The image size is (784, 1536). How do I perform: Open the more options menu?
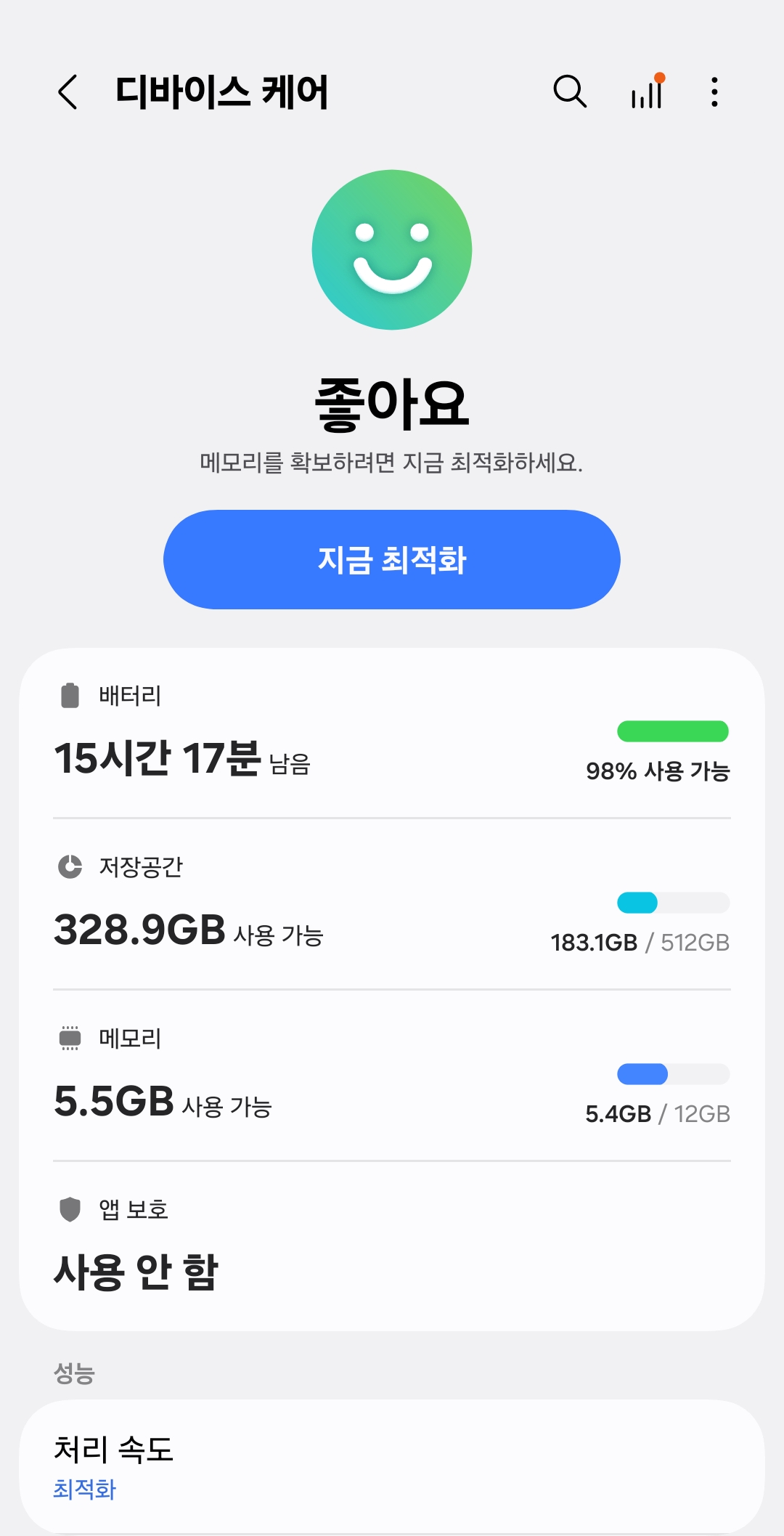point(715,92)
